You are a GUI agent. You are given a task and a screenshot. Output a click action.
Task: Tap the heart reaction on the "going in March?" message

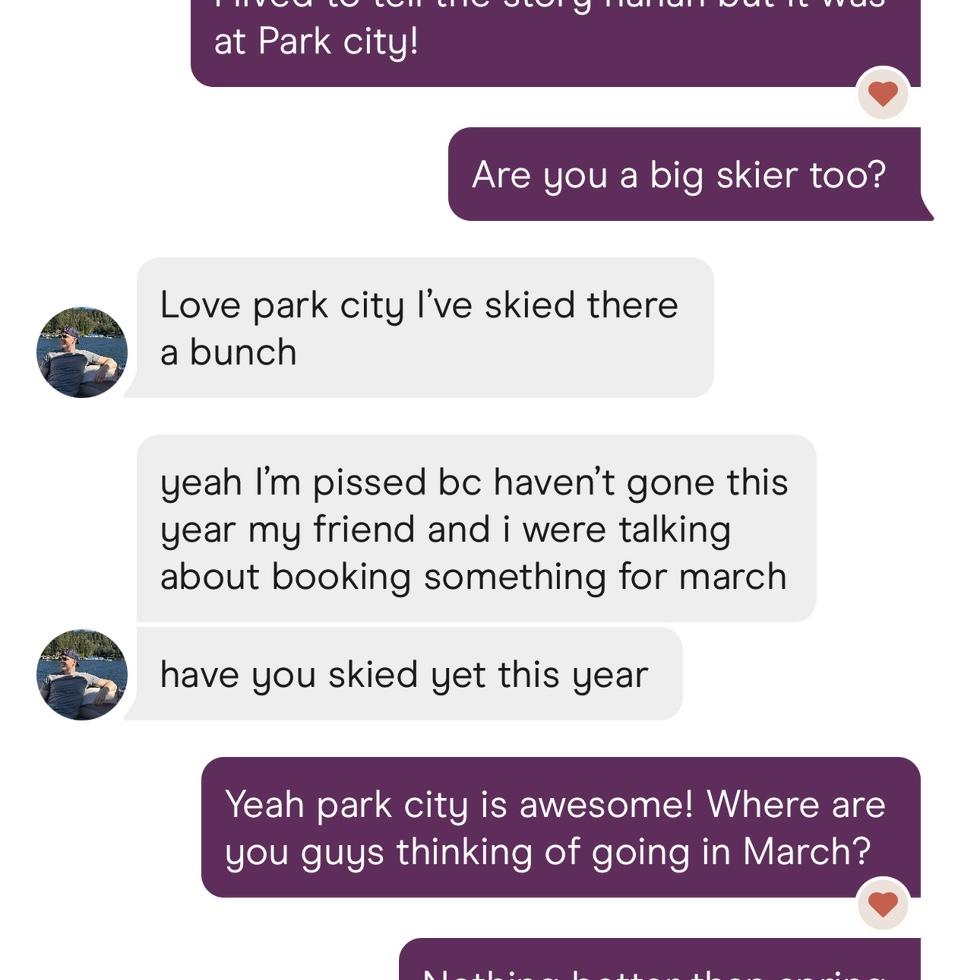tap(882, 904)
